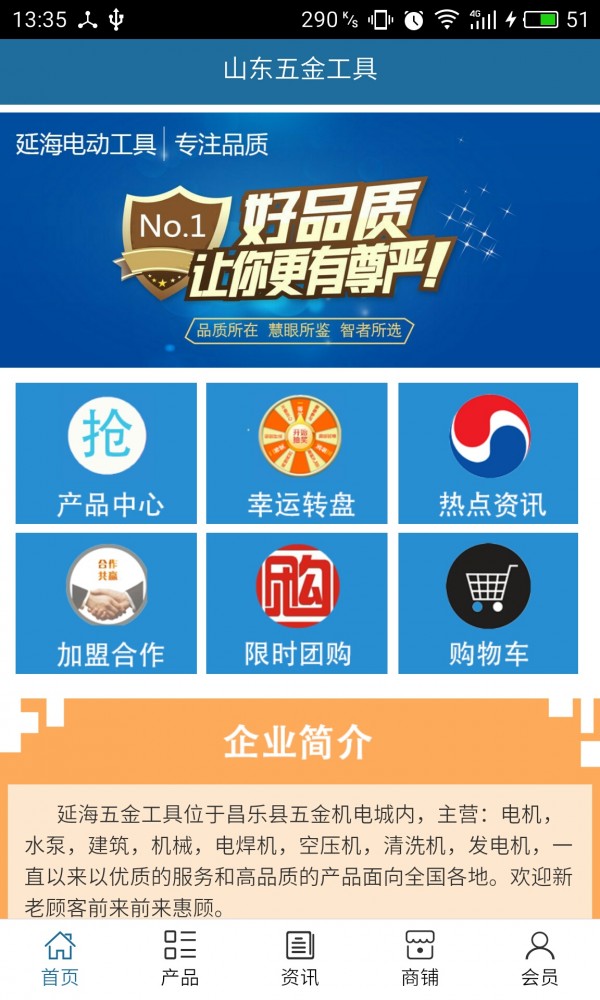Open the 幸运转盘 lucky wheel tile

click(x=297, y=453)
